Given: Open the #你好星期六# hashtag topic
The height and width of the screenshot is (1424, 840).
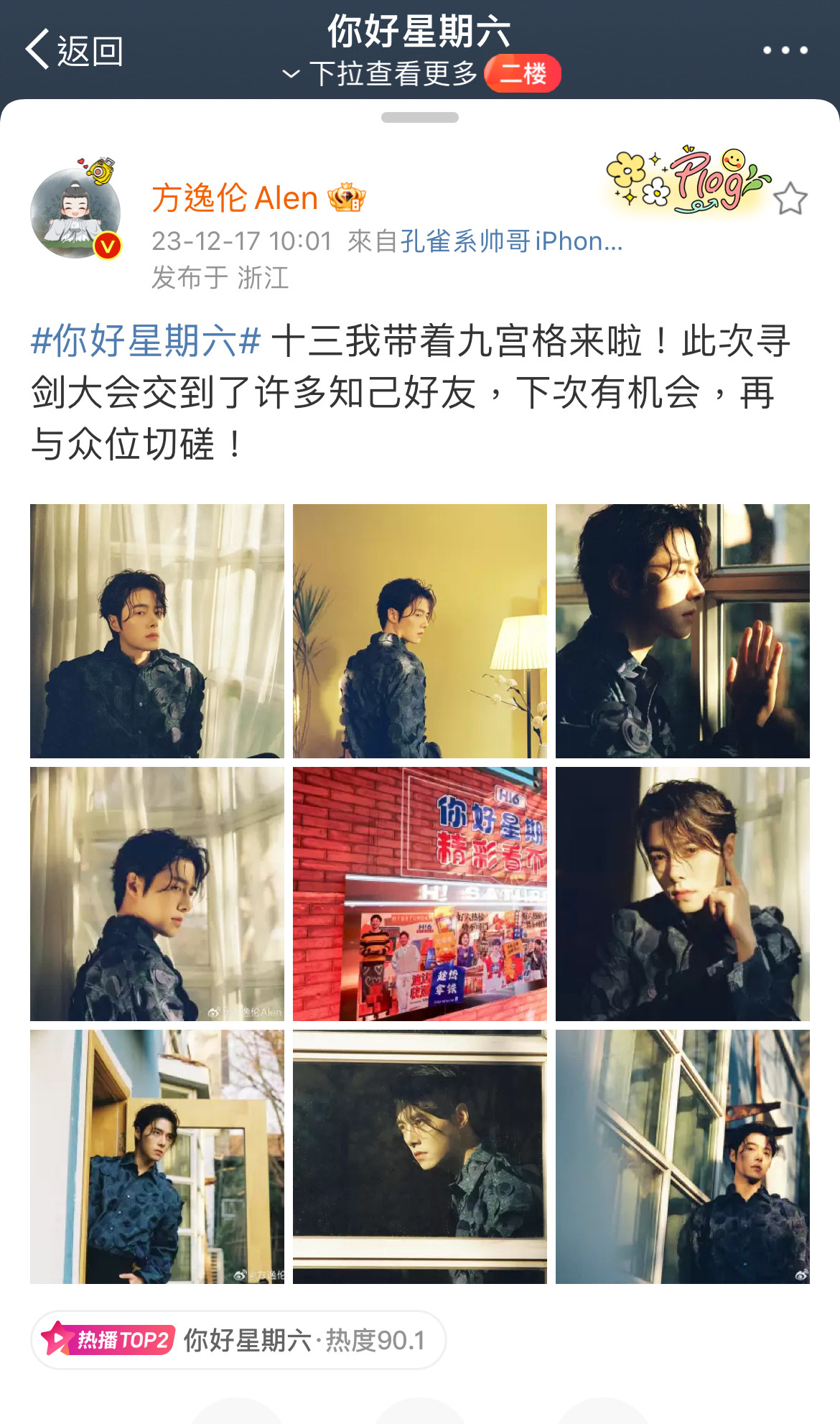Looking at the screenshot, I should (146, 340).
